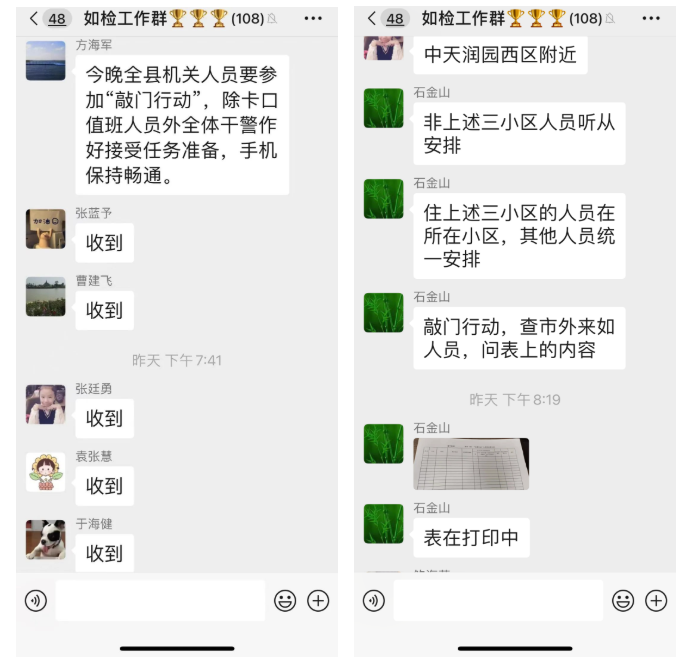Open plus attachments menu below 表在打印中 chat
697x665 pixels.
coord(656,600)
